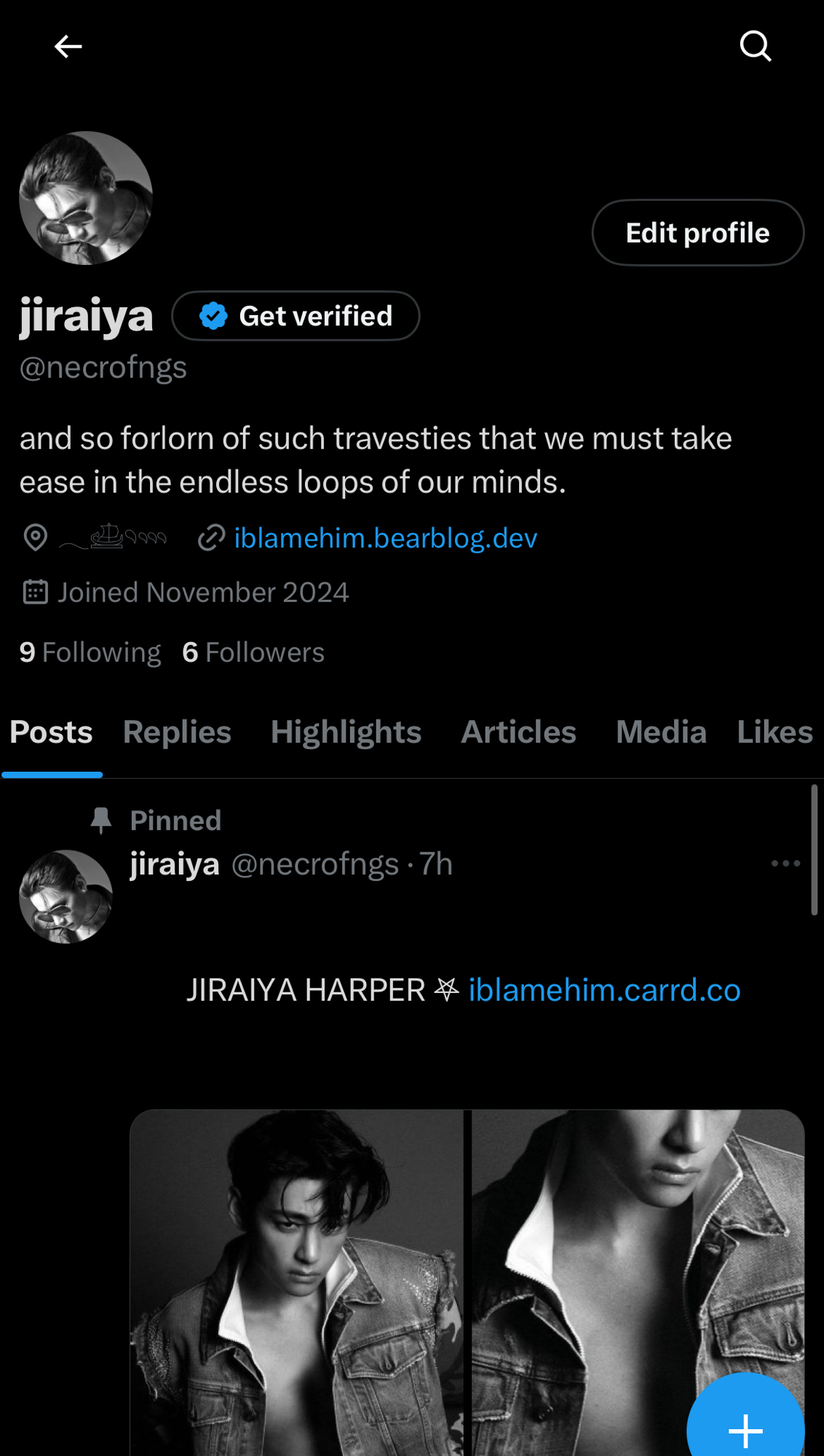The height and width of the screenshot is (1456, 824).
Task: Switch to the Replies tab
Action: (x=177, y=732)
